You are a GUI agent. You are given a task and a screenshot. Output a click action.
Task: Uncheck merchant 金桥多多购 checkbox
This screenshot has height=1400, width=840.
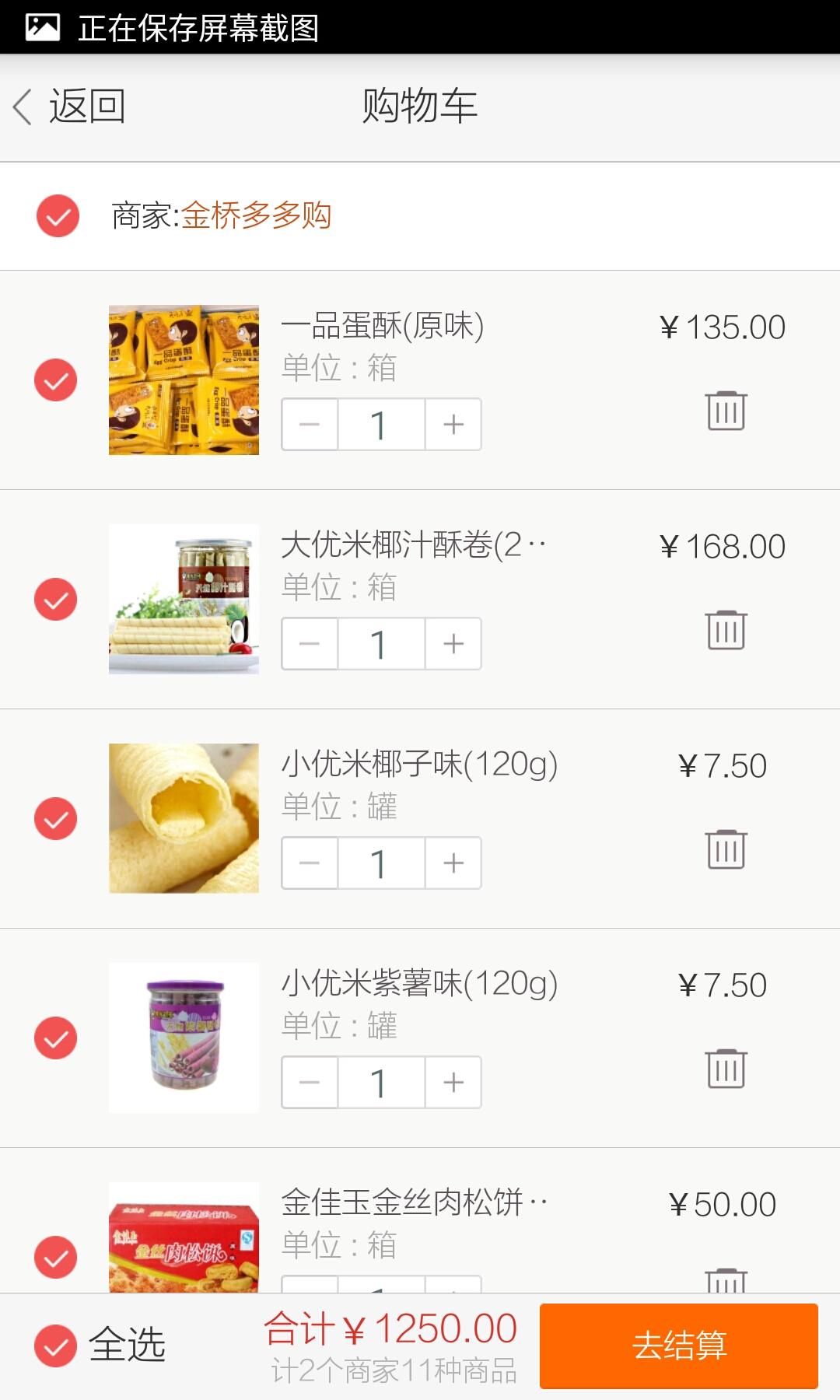(x=58, y=215)
